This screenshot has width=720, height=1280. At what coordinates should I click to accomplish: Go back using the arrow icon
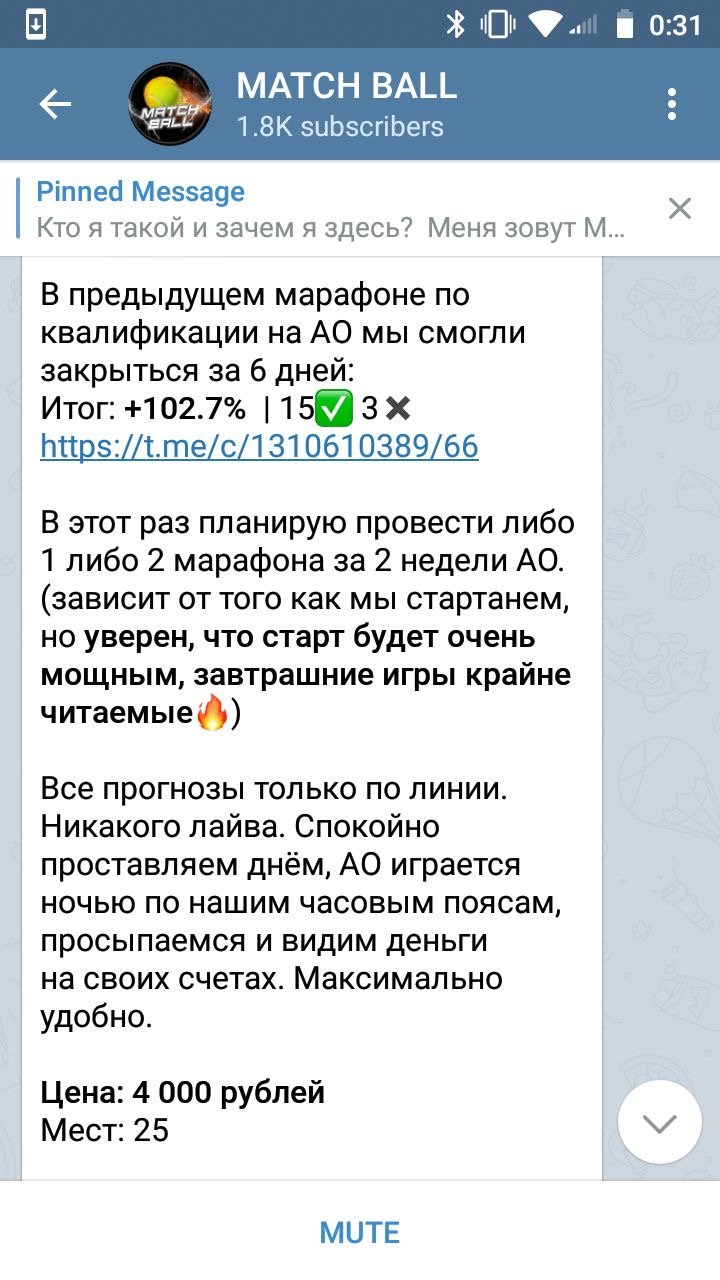click(55, 104)
